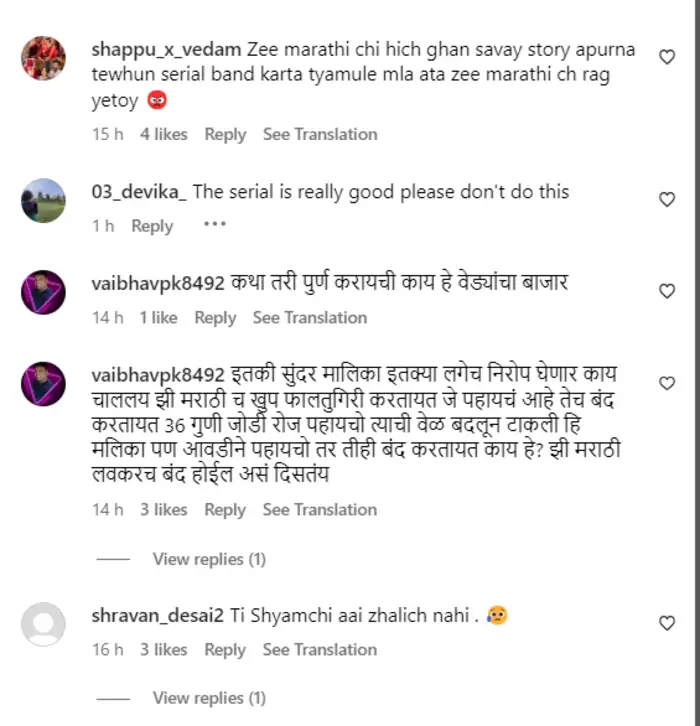Reply to vaibhavpk8492's long comment with 3 likes
This screenshot has width=700, height=726.
(225, 510)
